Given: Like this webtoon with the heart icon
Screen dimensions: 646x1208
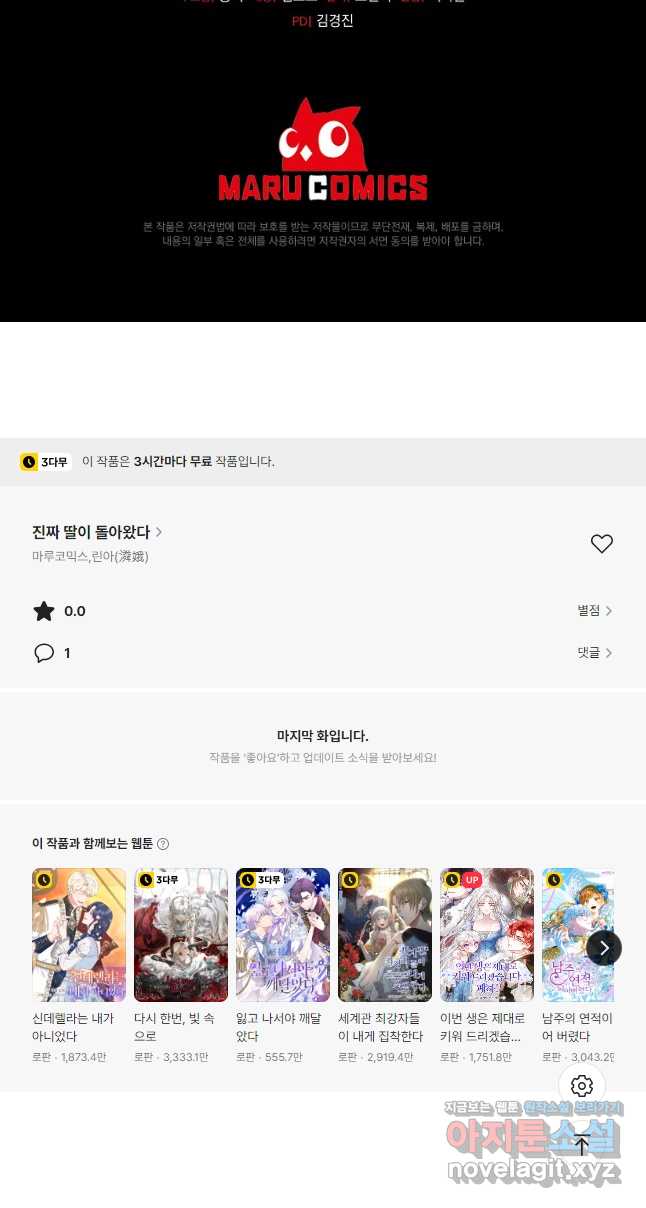Looking at the screenshot, I should coord(601,544).
